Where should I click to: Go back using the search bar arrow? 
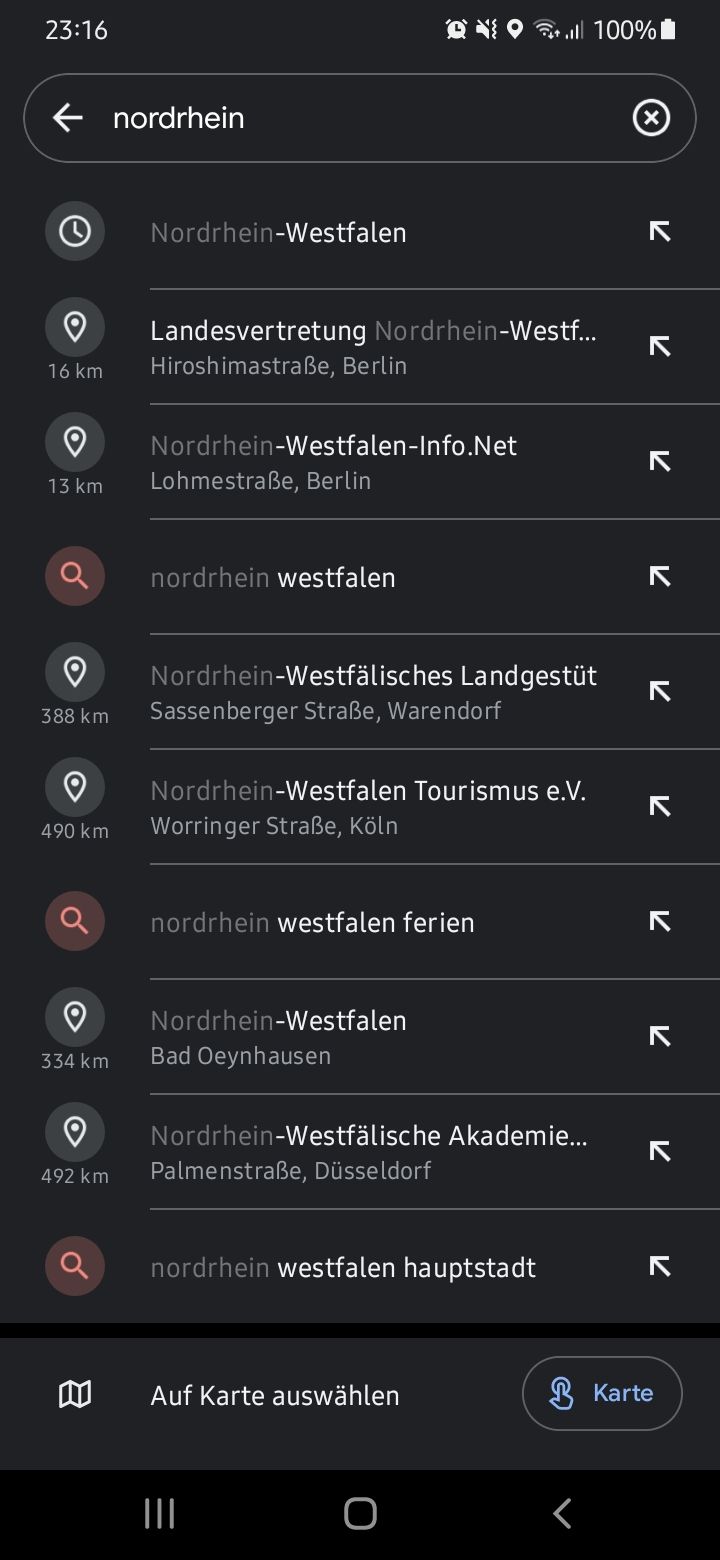point(68,118)
